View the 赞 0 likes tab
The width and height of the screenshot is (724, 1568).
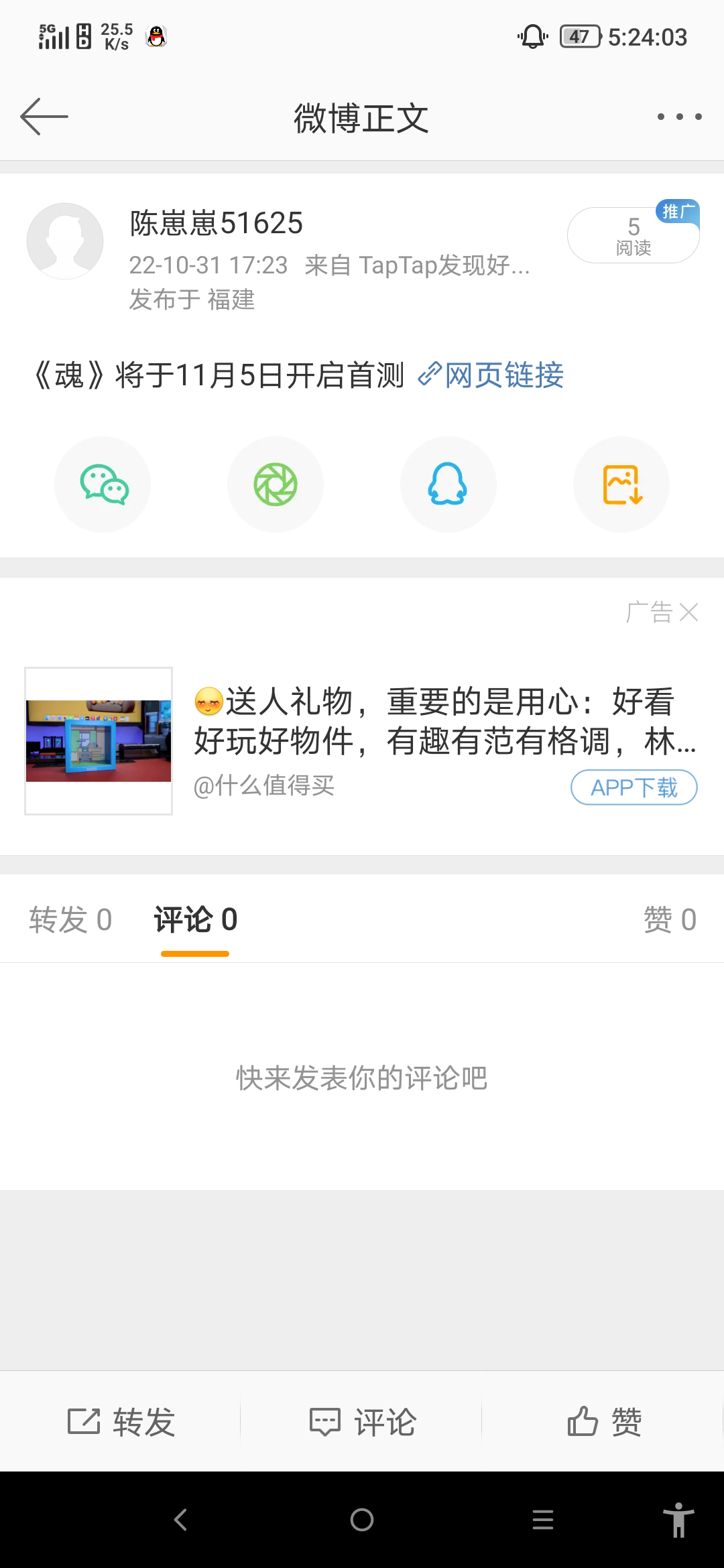pyautogui.click(x=670, y=919)
